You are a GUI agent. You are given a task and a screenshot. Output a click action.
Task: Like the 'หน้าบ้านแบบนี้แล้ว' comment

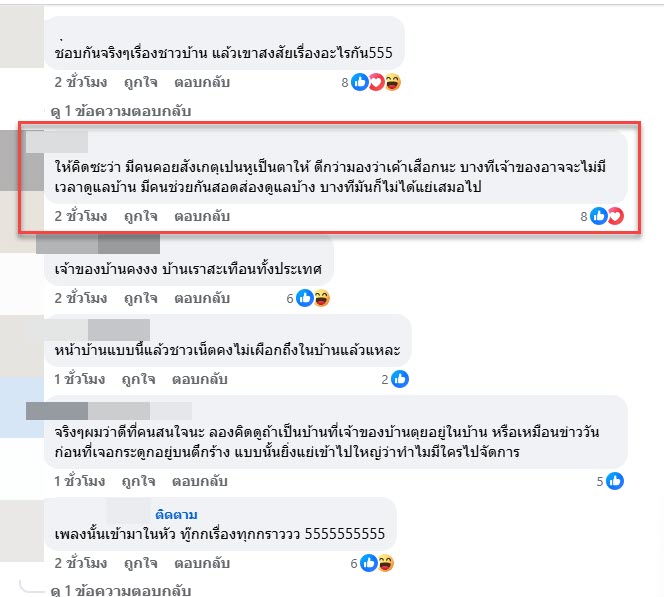(141, 379)
